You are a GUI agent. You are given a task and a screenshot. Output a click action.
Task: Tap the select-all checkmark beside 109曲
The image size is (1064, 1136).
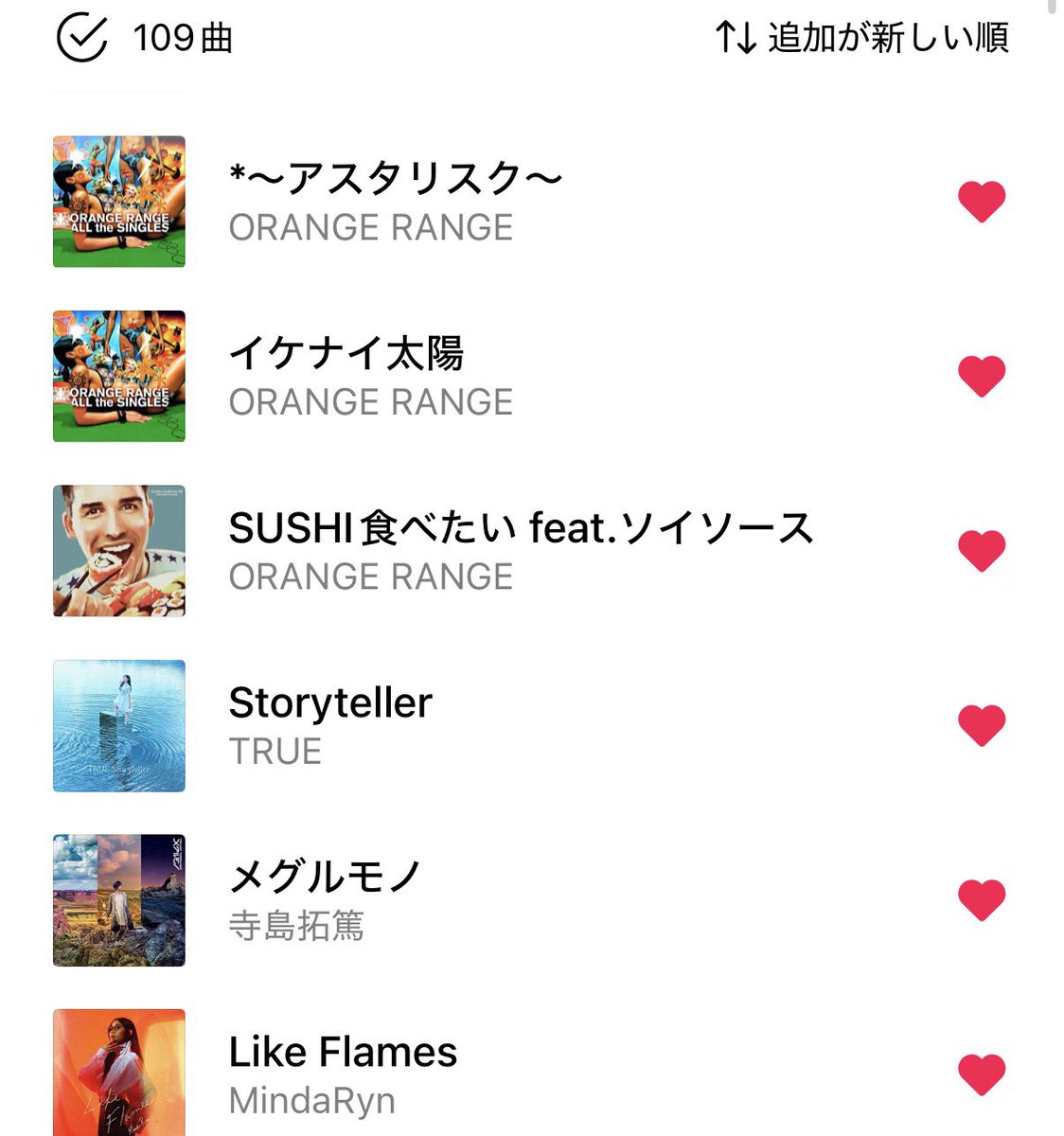point(82,38)
